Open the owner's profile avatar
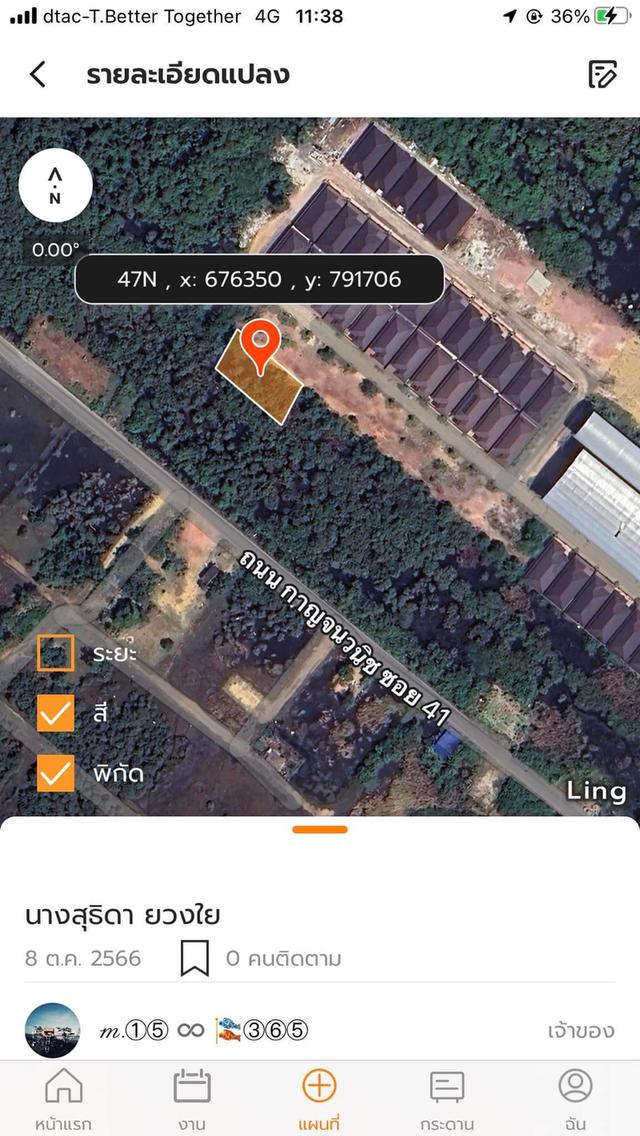 pyautogui.click(x=52, y=1030)
